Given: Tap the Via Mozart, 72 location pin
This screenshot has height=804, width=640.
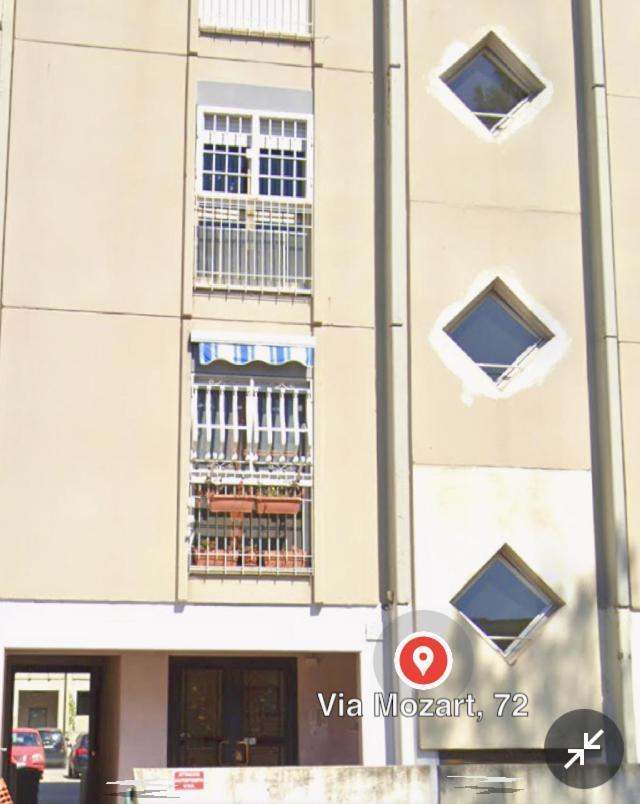Looking at the screenshot, I should [x=423, y=661].
